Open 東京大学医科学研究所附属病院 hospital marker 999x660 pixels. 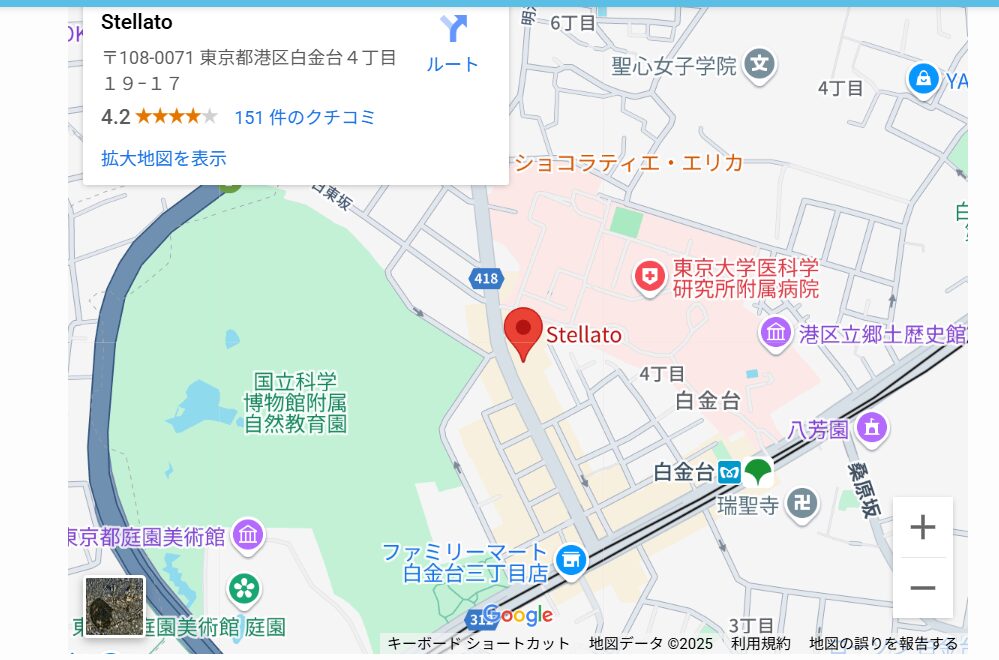click(650, 276)
